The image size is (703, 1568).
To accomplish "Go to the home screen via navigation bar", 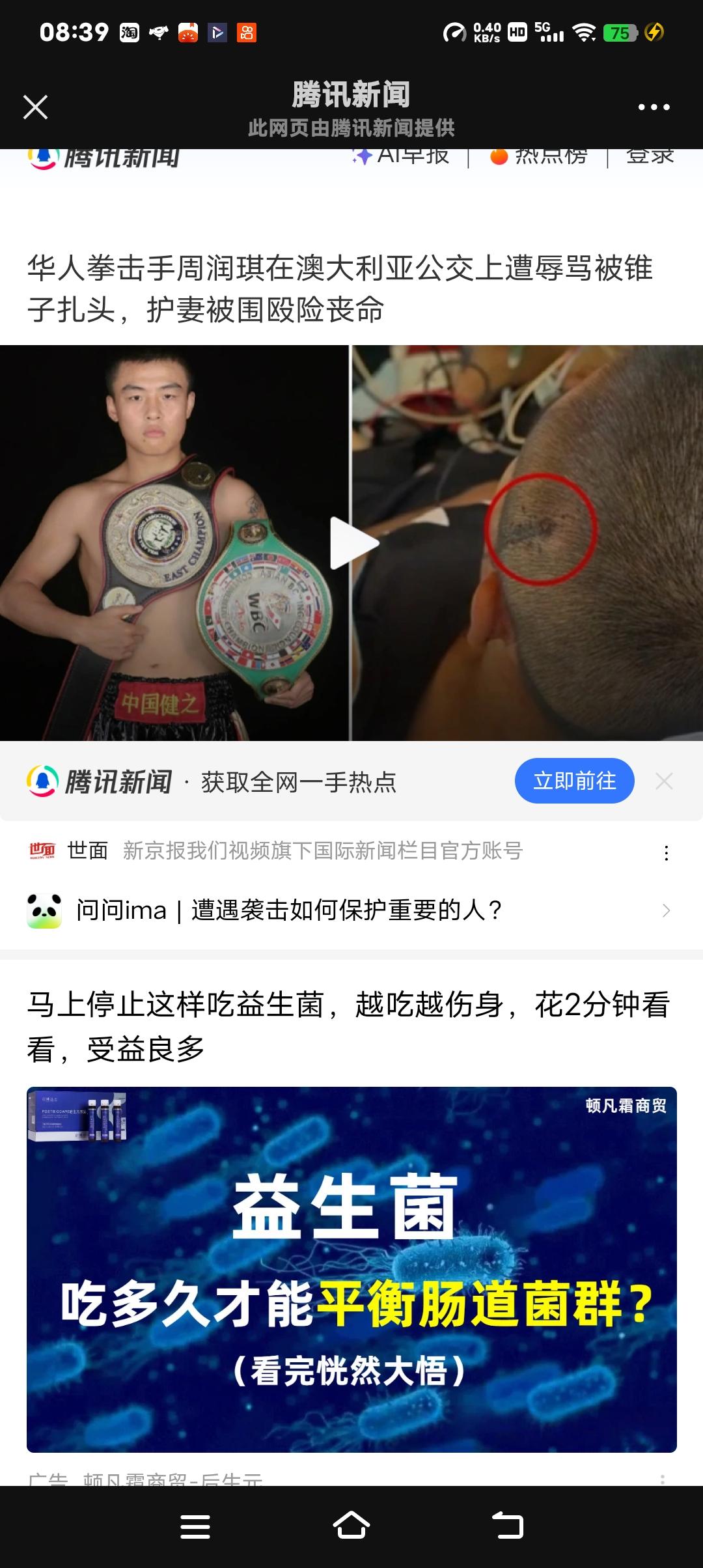I will point(351,1526).
